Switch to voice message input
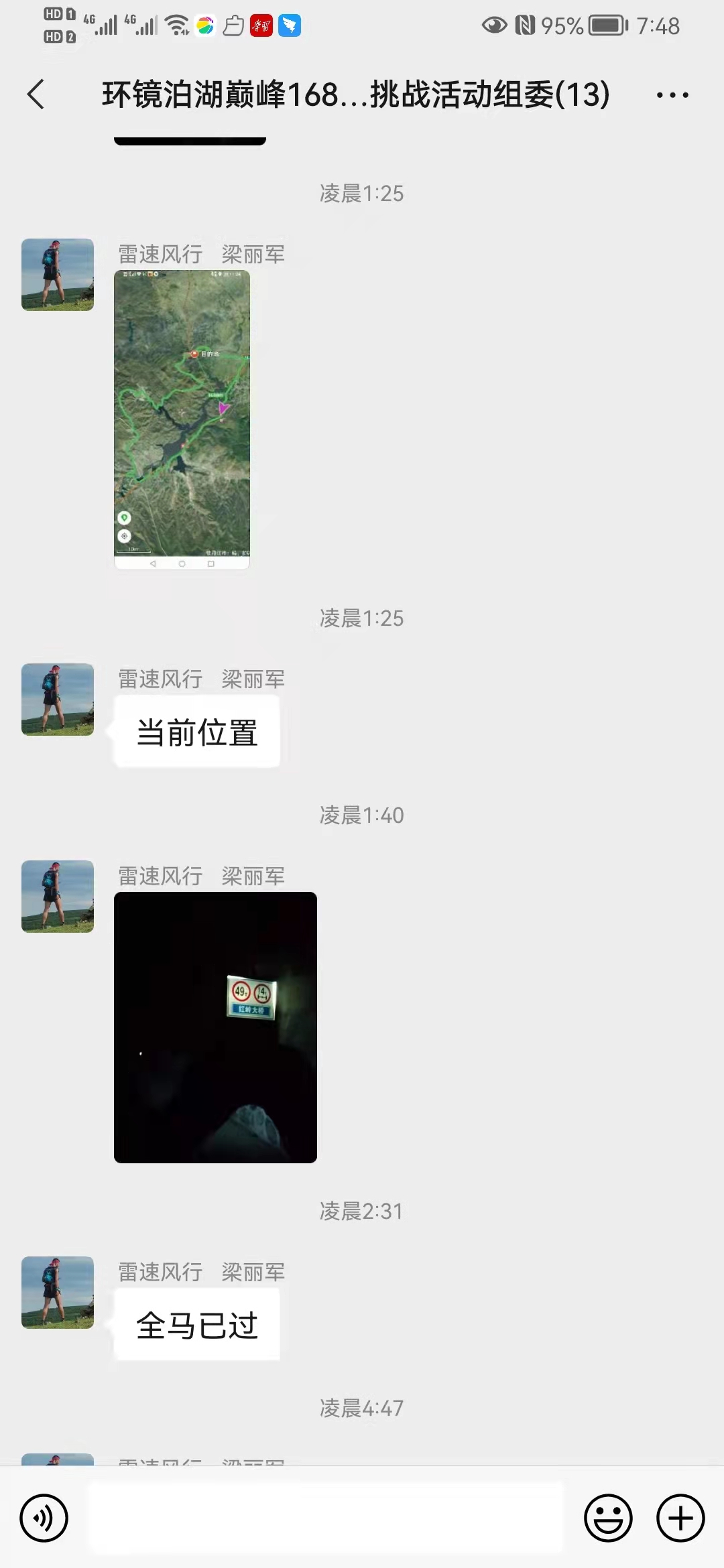 click(44, 1518)
